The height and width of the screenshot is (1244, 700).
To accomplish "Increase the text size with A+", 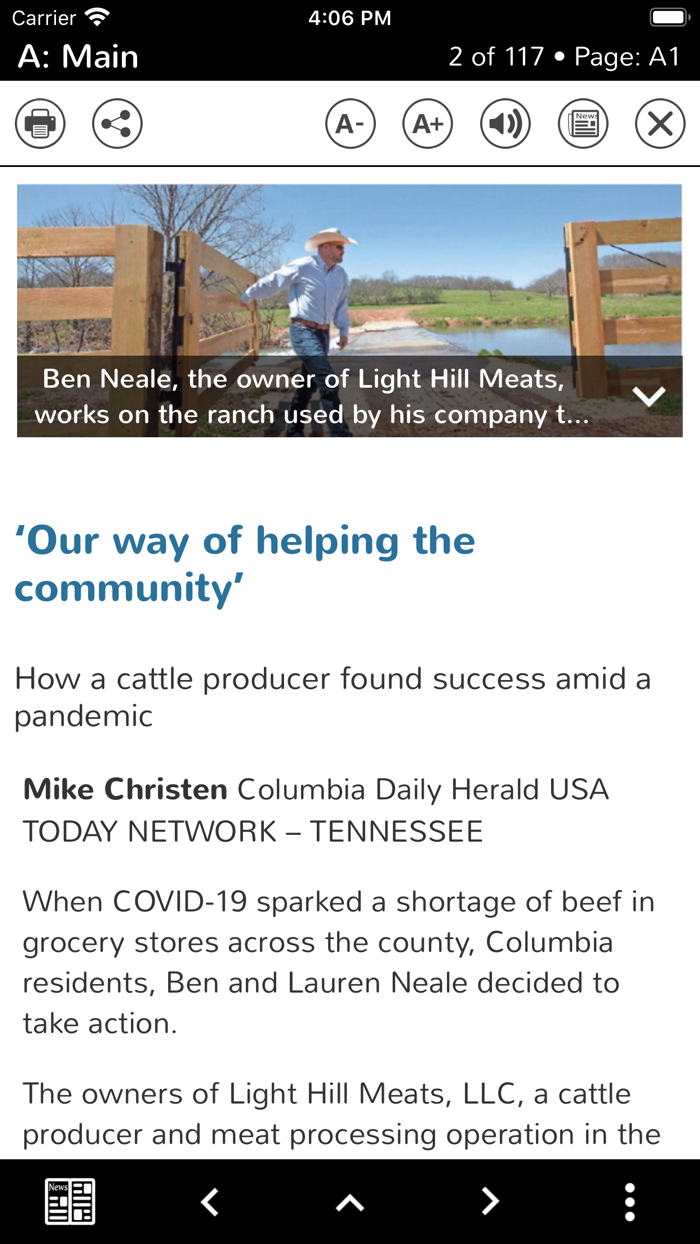I will (428, 124).
